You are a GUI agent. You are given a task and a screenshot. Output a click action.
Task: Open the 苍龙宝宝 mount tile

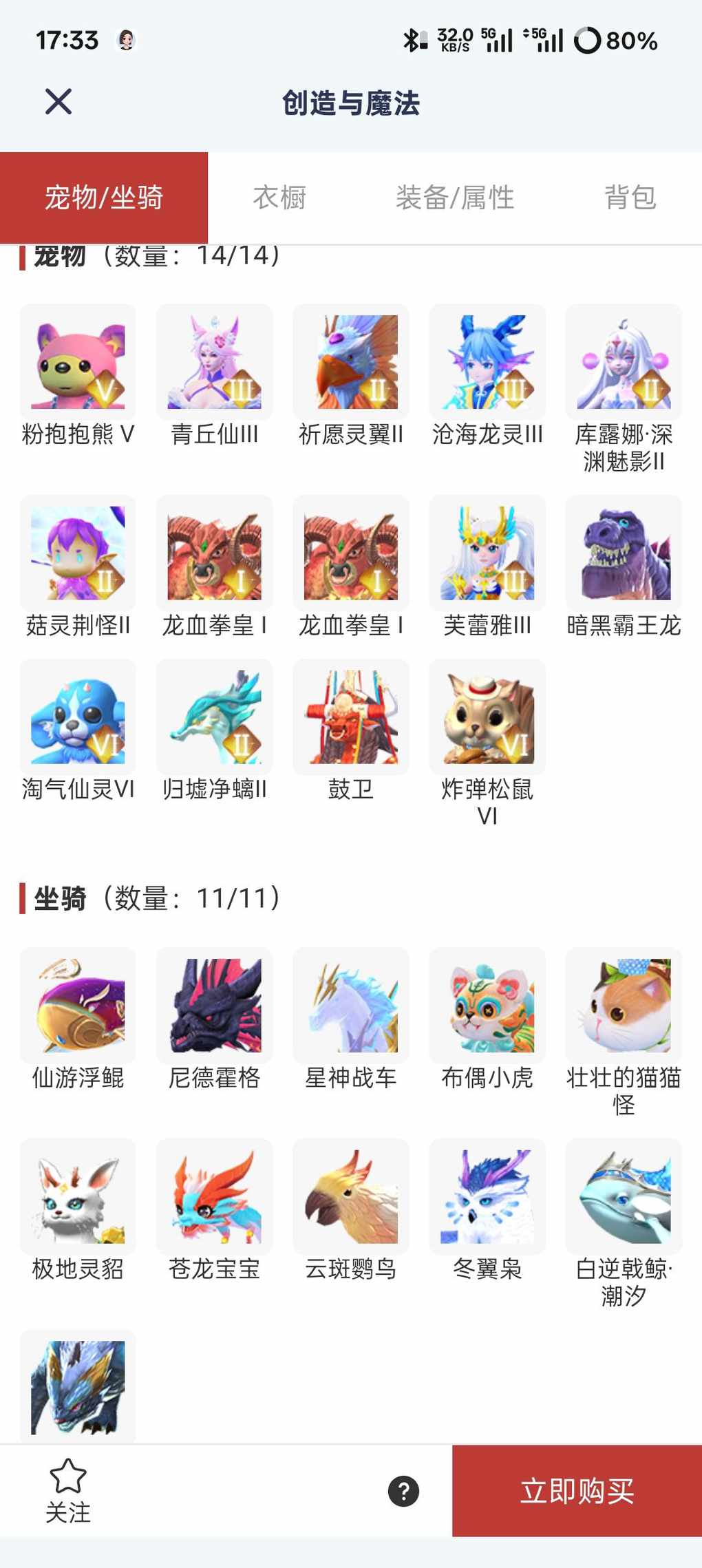214,1197
